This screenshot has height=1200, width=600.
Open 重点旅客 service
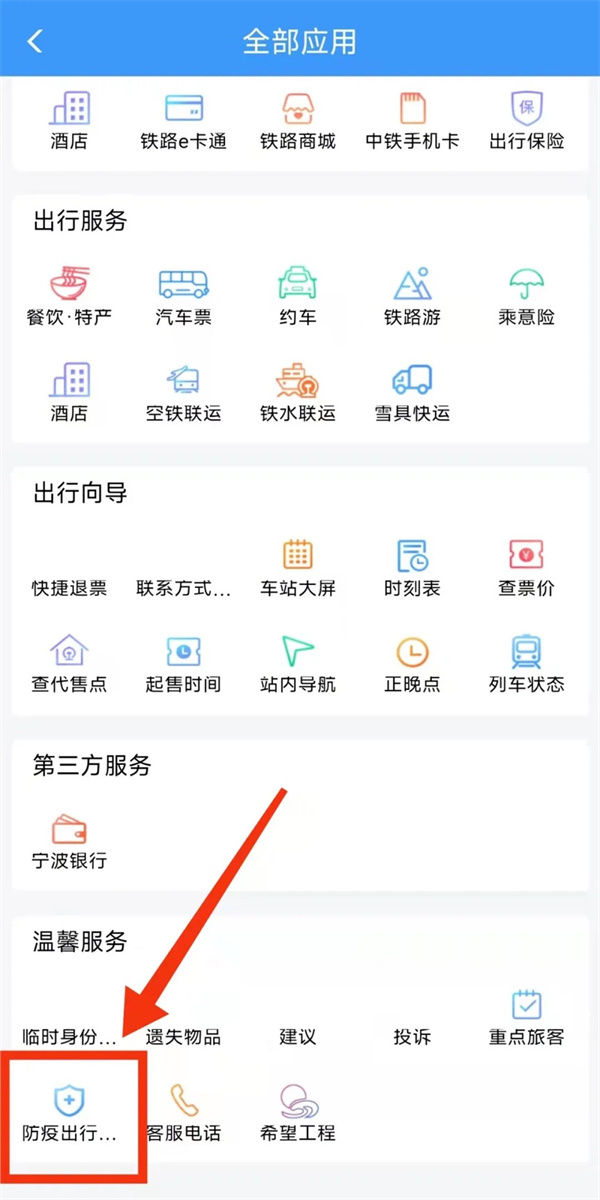point(527,1018)
